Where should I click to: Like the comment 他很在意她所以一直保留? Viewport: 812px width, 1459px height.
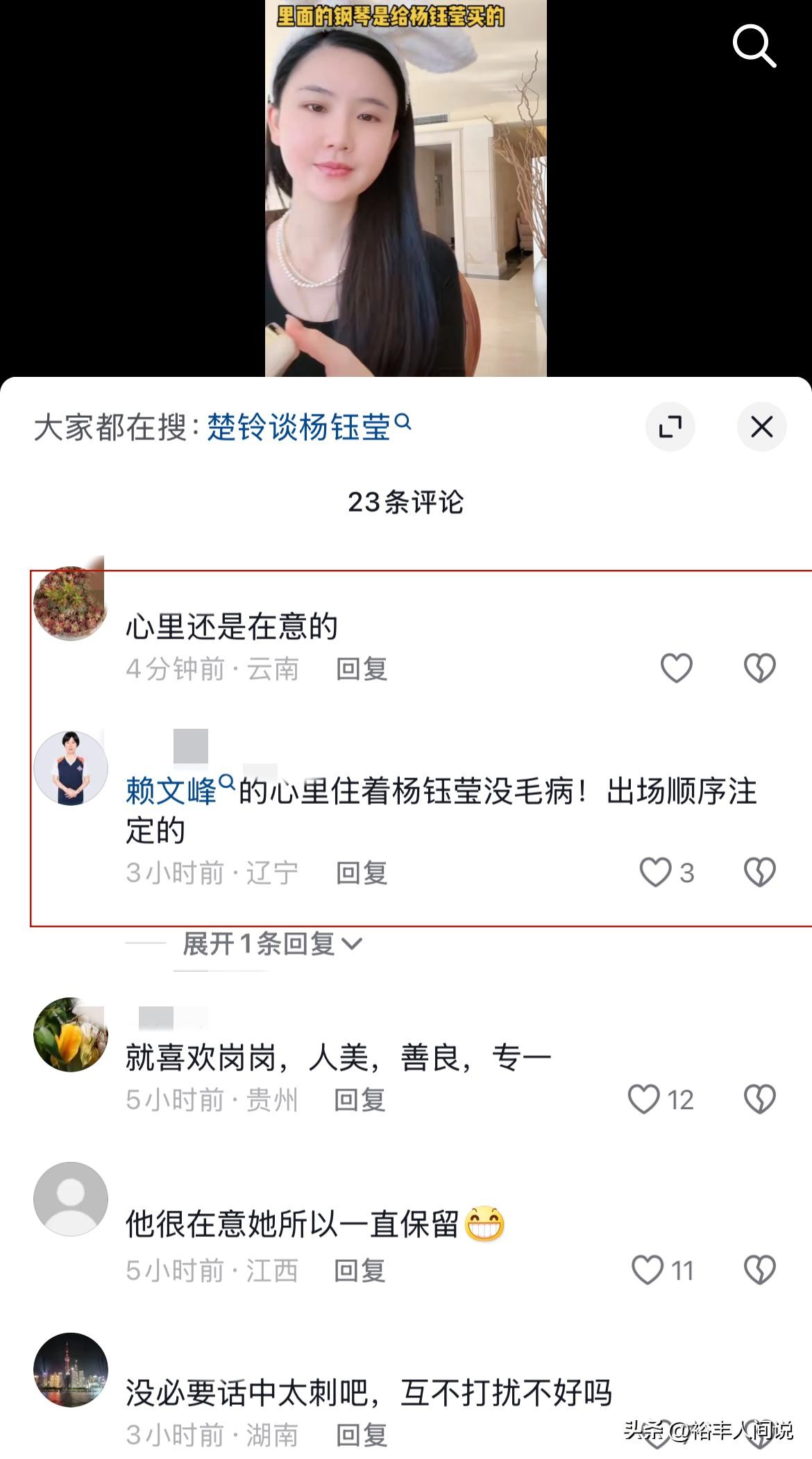(647, 1270)
